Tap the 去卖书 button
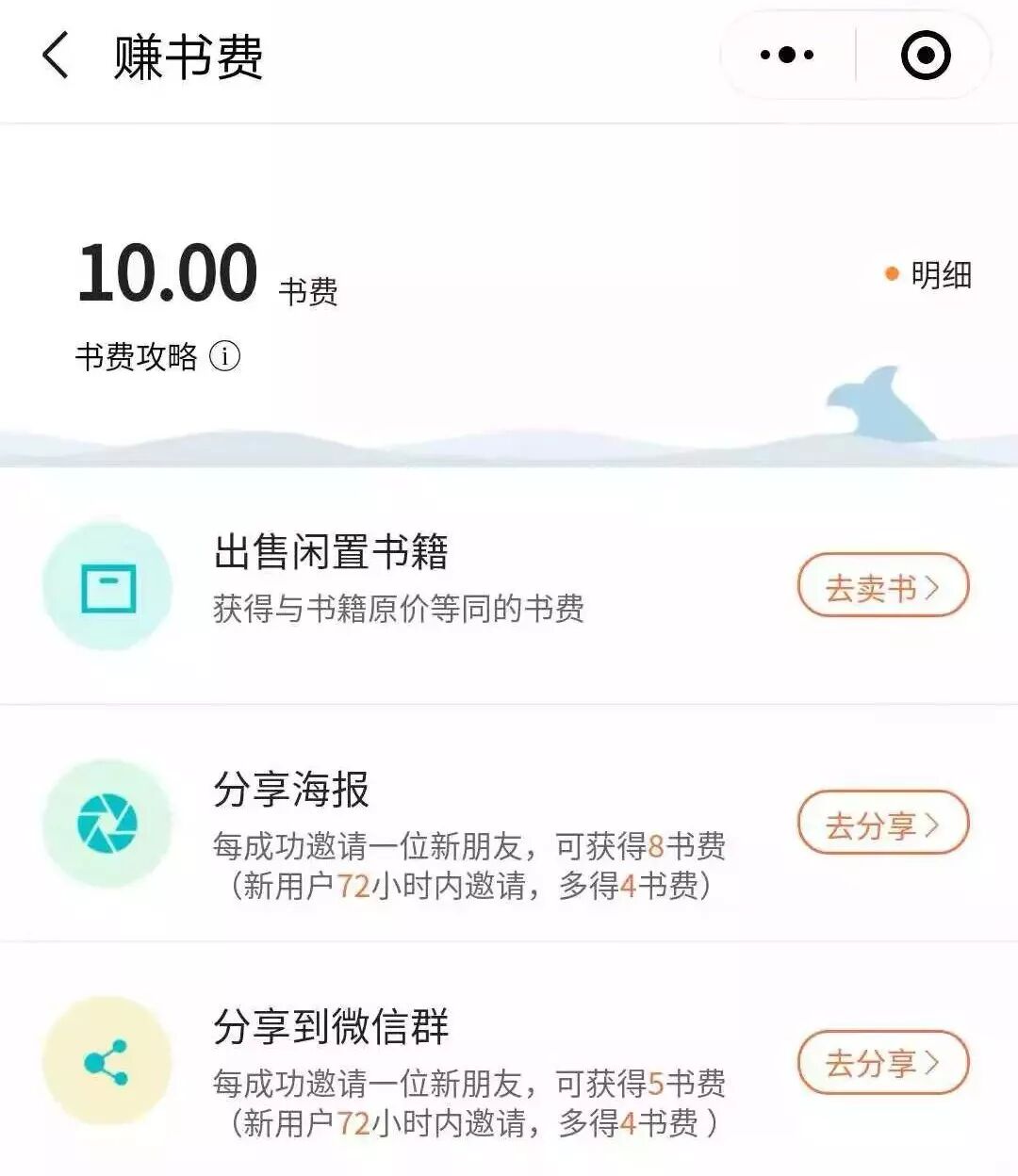The width and height of the screenshot is (1018, 1176). [x=883, y=587]
